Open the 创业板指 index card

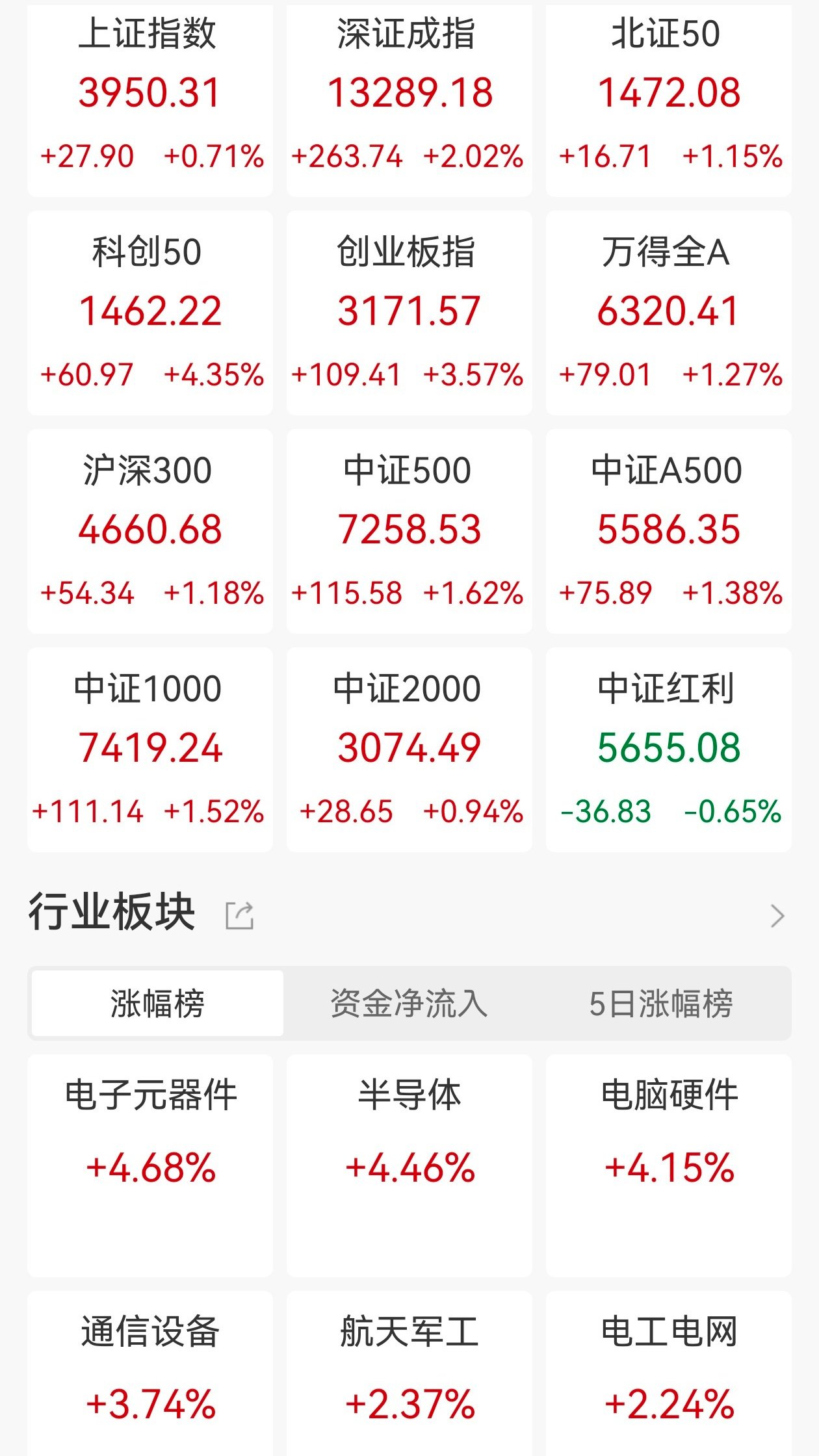(x=409, y=312)
